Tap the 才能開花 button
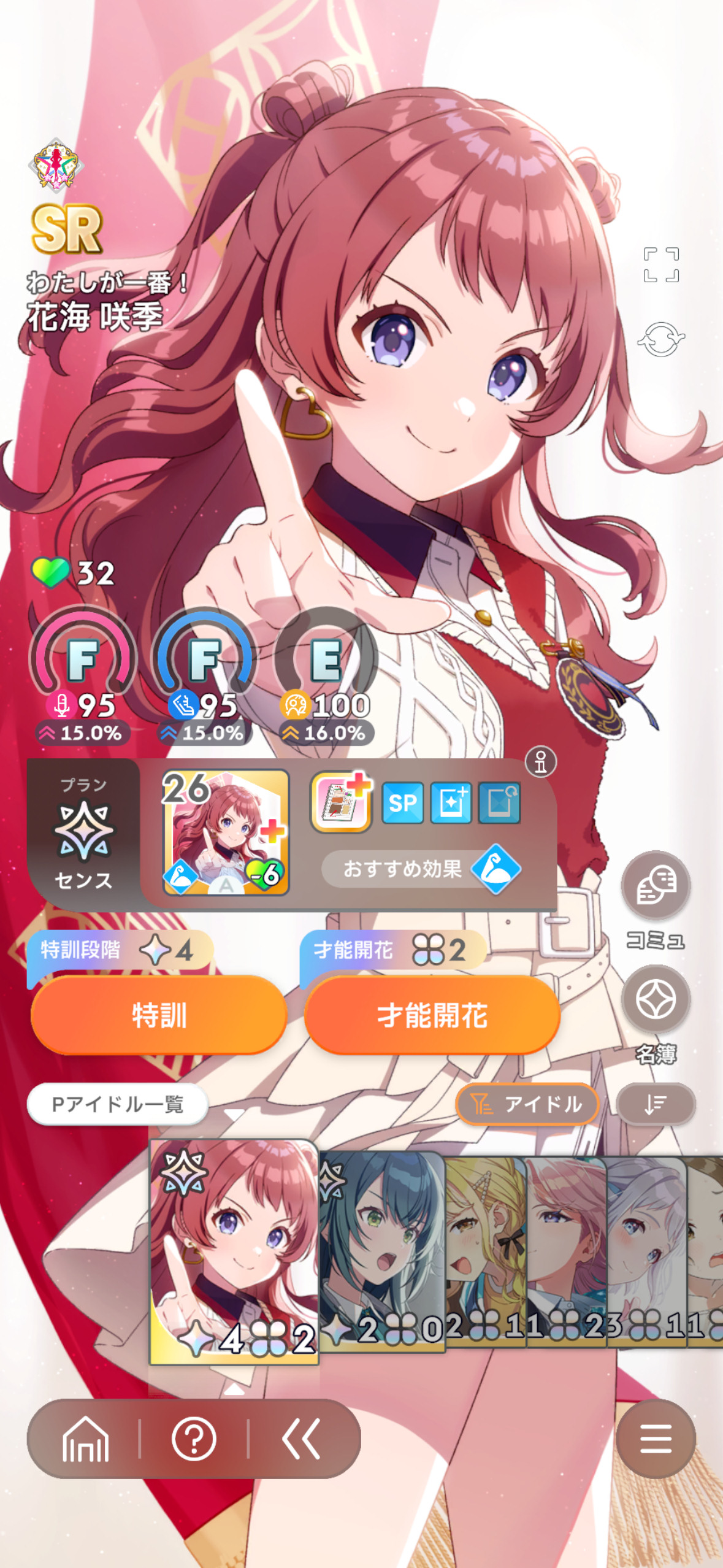Screen dimensions: 723x1568 pos(432,1015)
